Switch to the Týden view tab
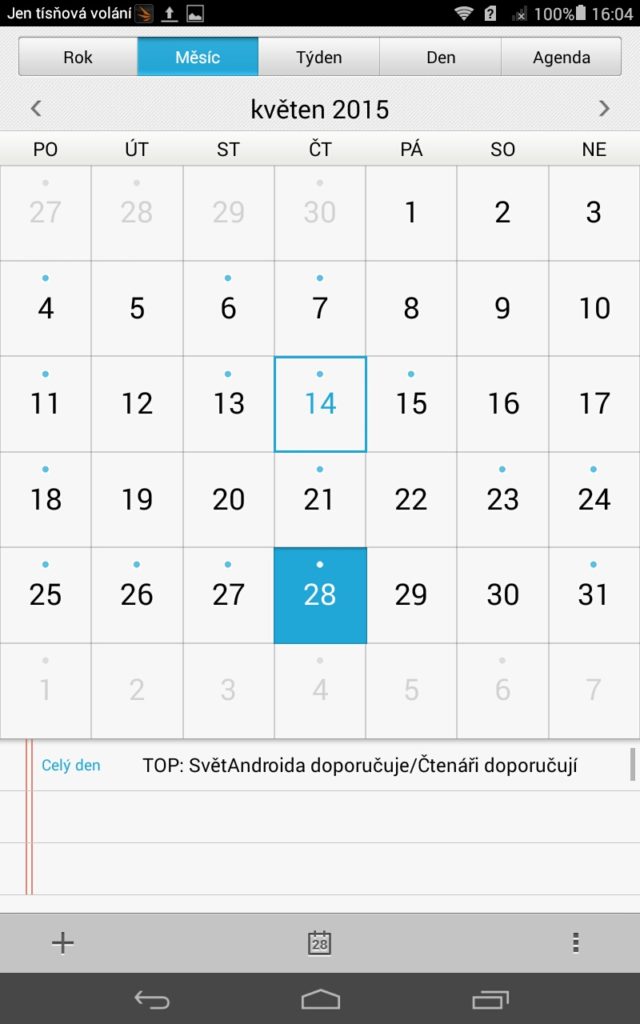Image resolution: width=640 pixels, height=1024 pixels. tap(319, 57)
